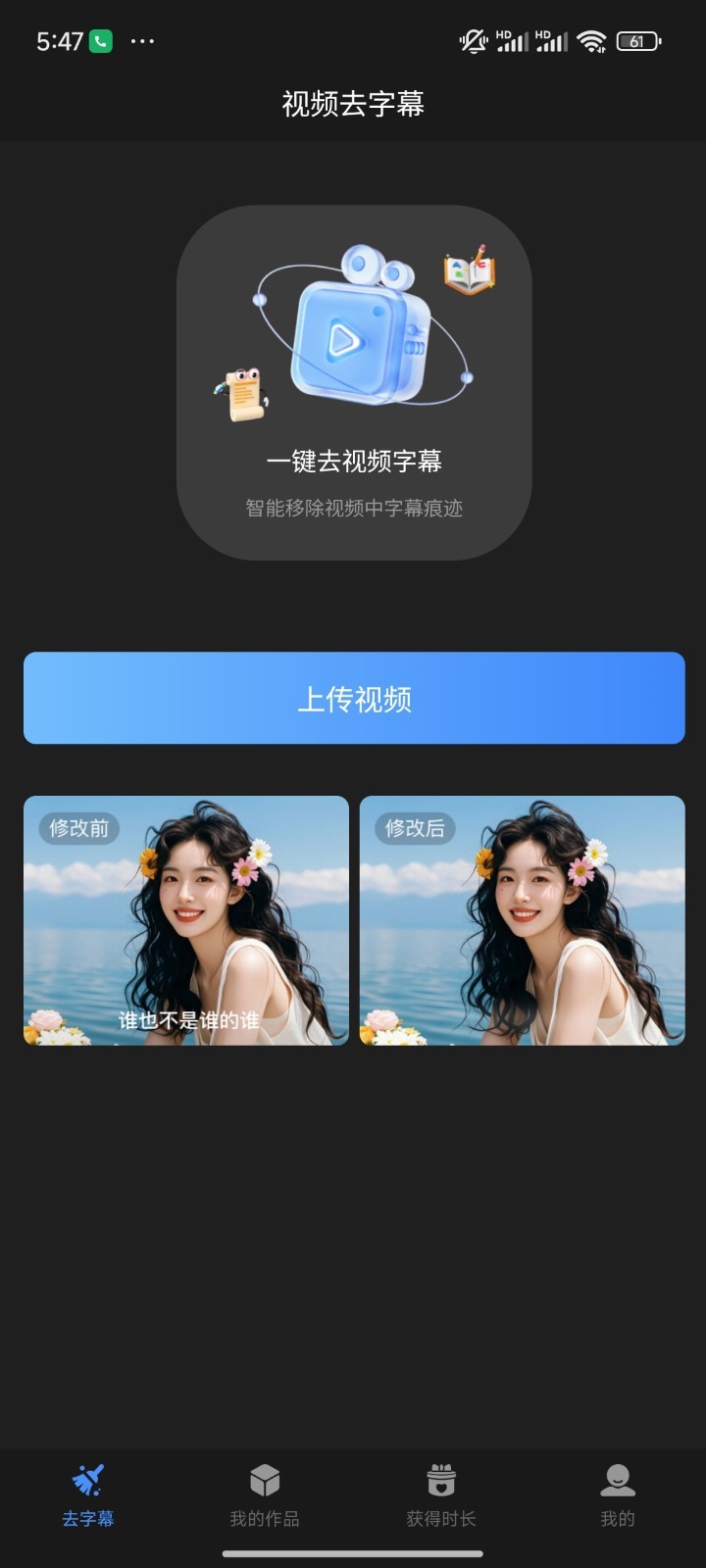Go to the 我的 profile tab
Screen dimensions: 706x1568
pyautogui.click(x=618, y=1495)
